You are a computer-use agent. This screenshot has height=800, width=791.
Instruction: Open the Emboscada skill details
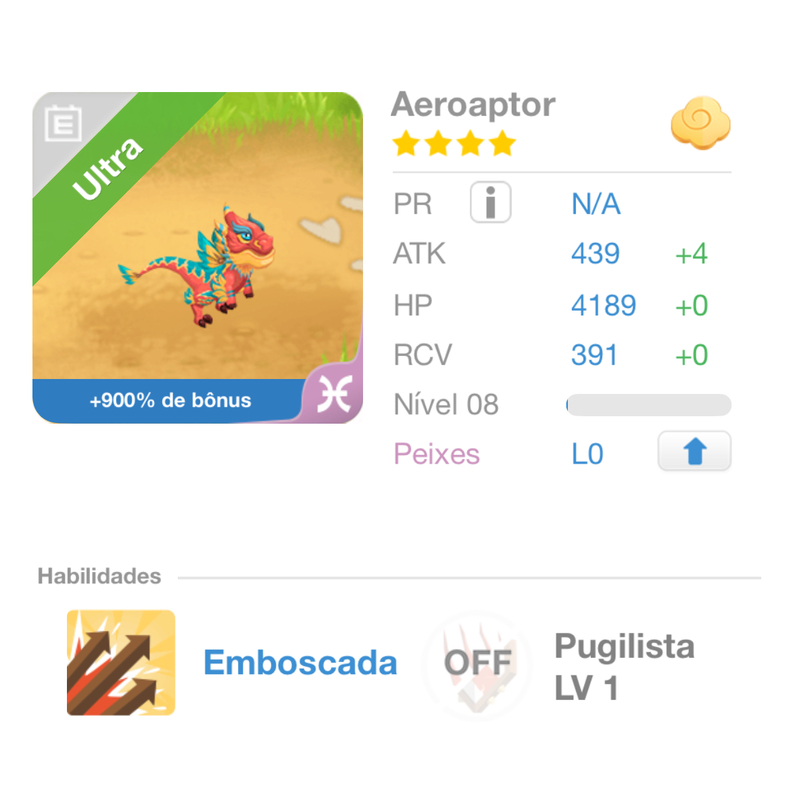pyautogui.click(x=121, y=663)
